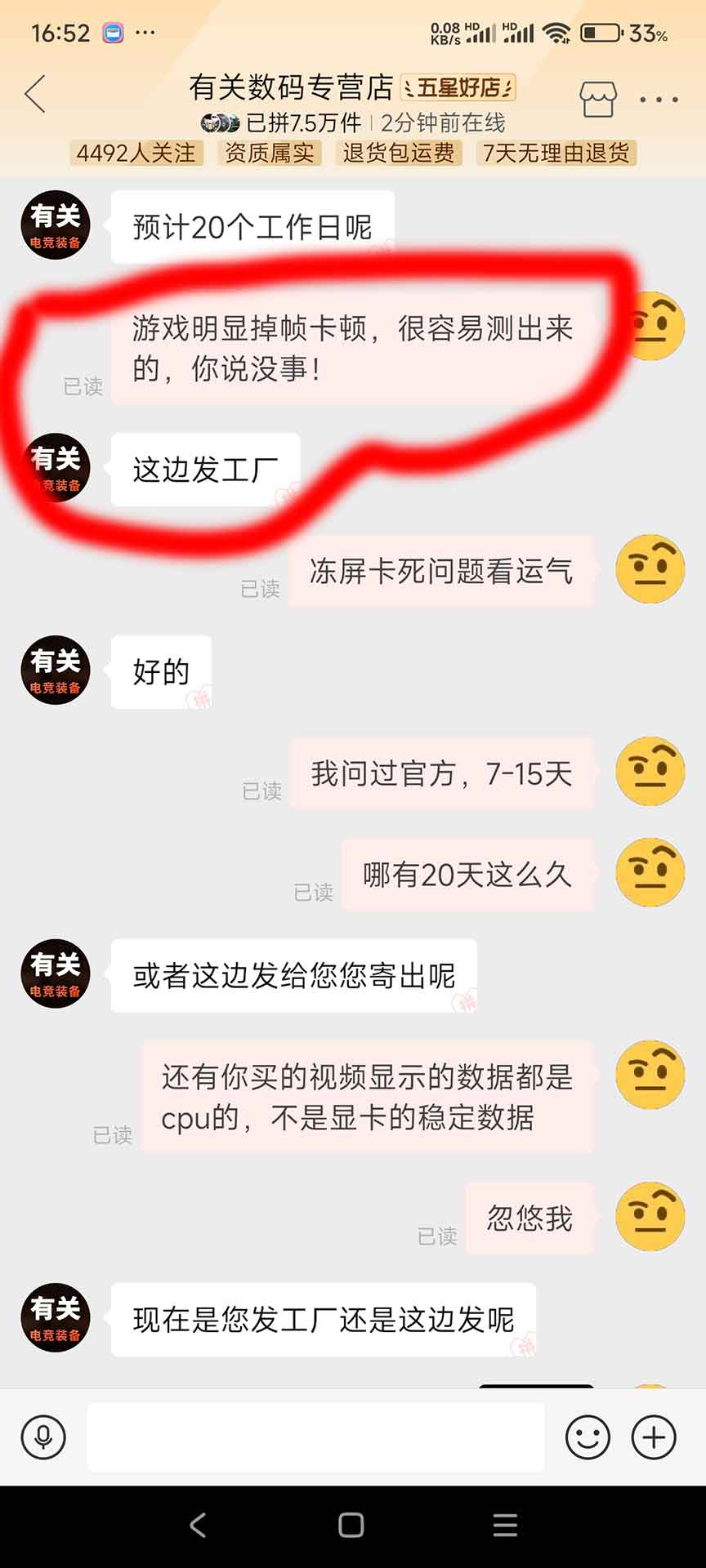Screen dimensions: 706x1568
Task: Tap seller avatar beside 预计20个工作日呢
Action: point(56,225)
